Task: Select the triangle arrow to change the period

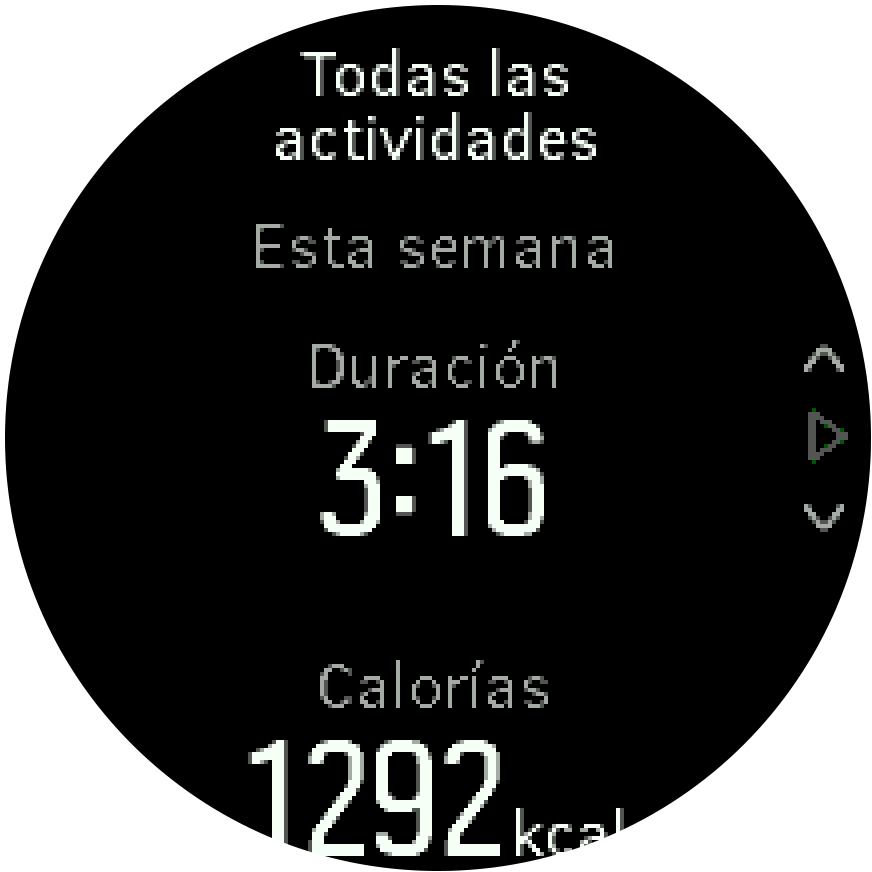Action: (x=826, y=438)
